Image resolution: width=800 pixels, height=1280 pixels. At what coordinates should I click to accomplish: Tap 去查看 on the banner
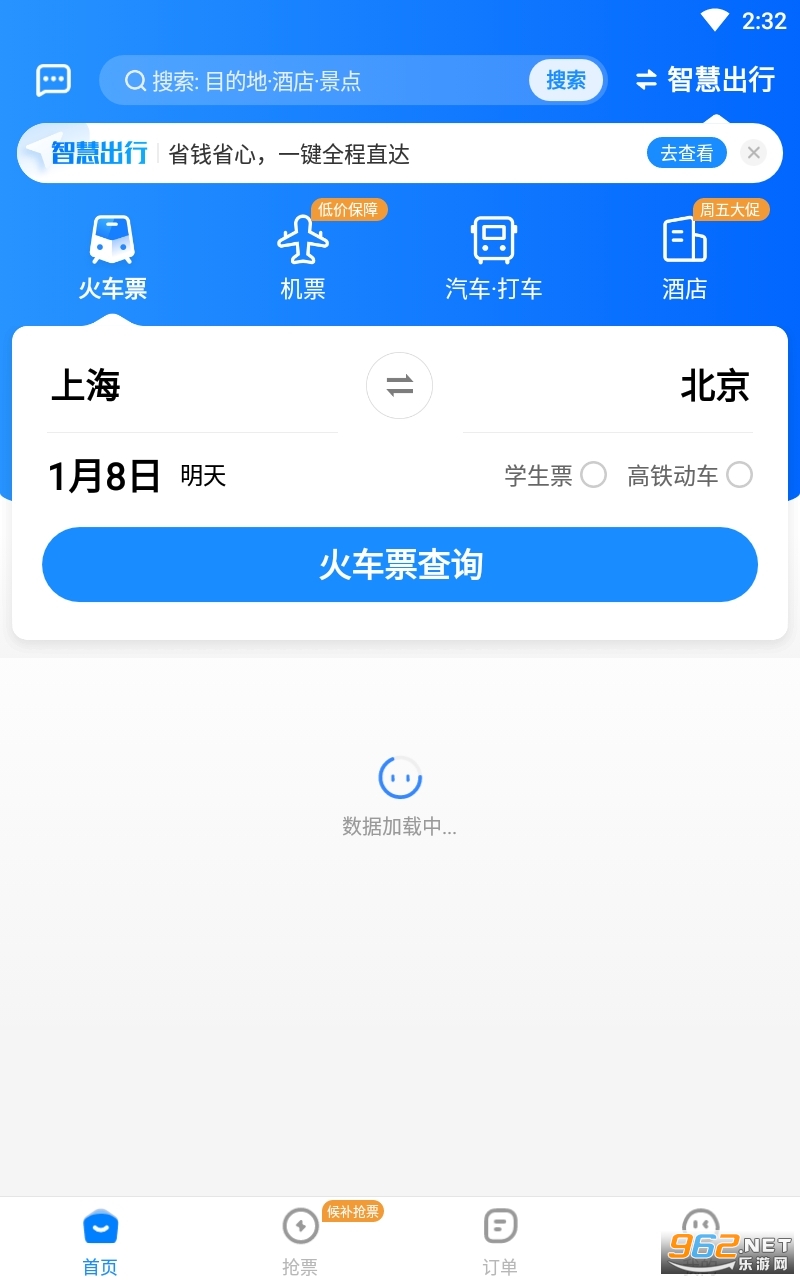coord(686,153)
